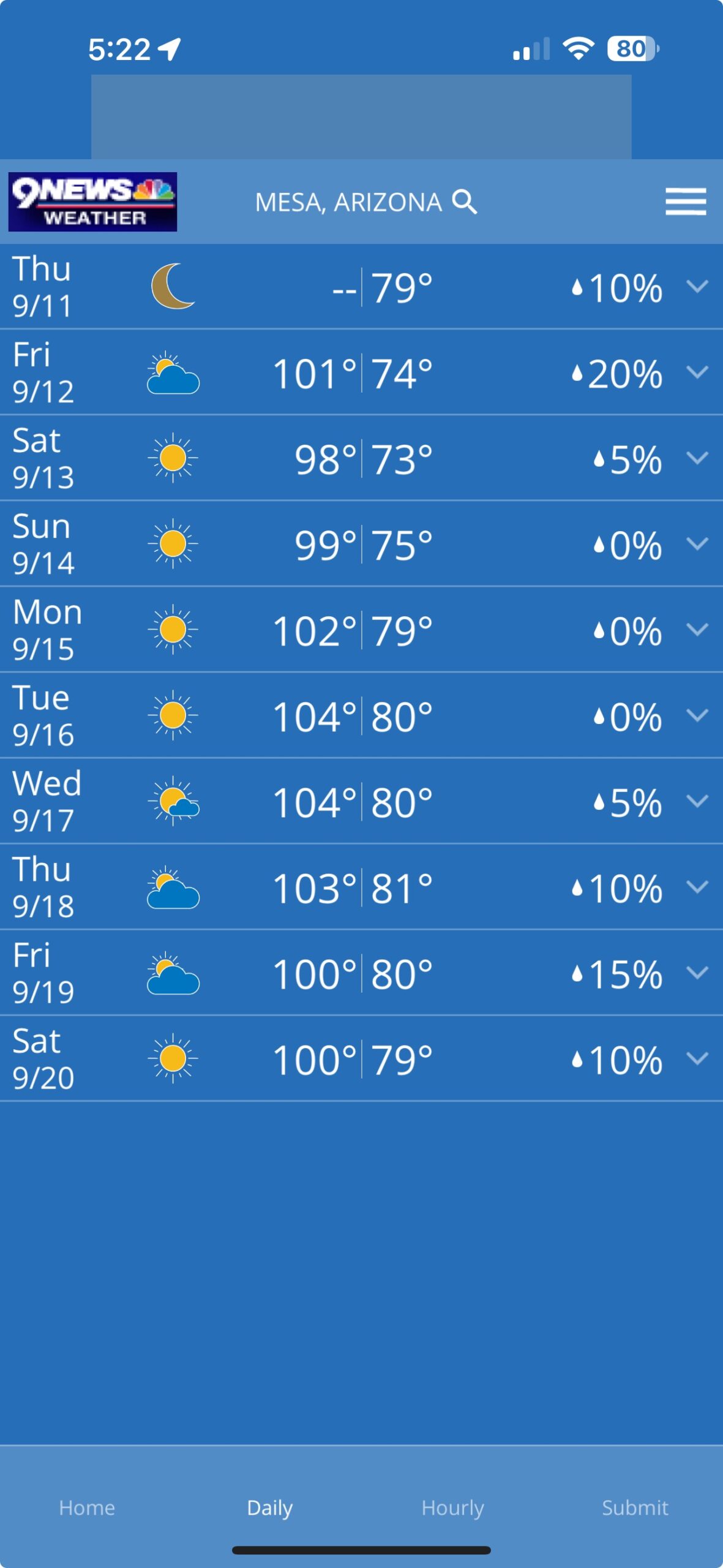Expand Sun 9/14 forecast details
Image resolution: width=723 pixels, height=1568 pixels.
[697, 543]
